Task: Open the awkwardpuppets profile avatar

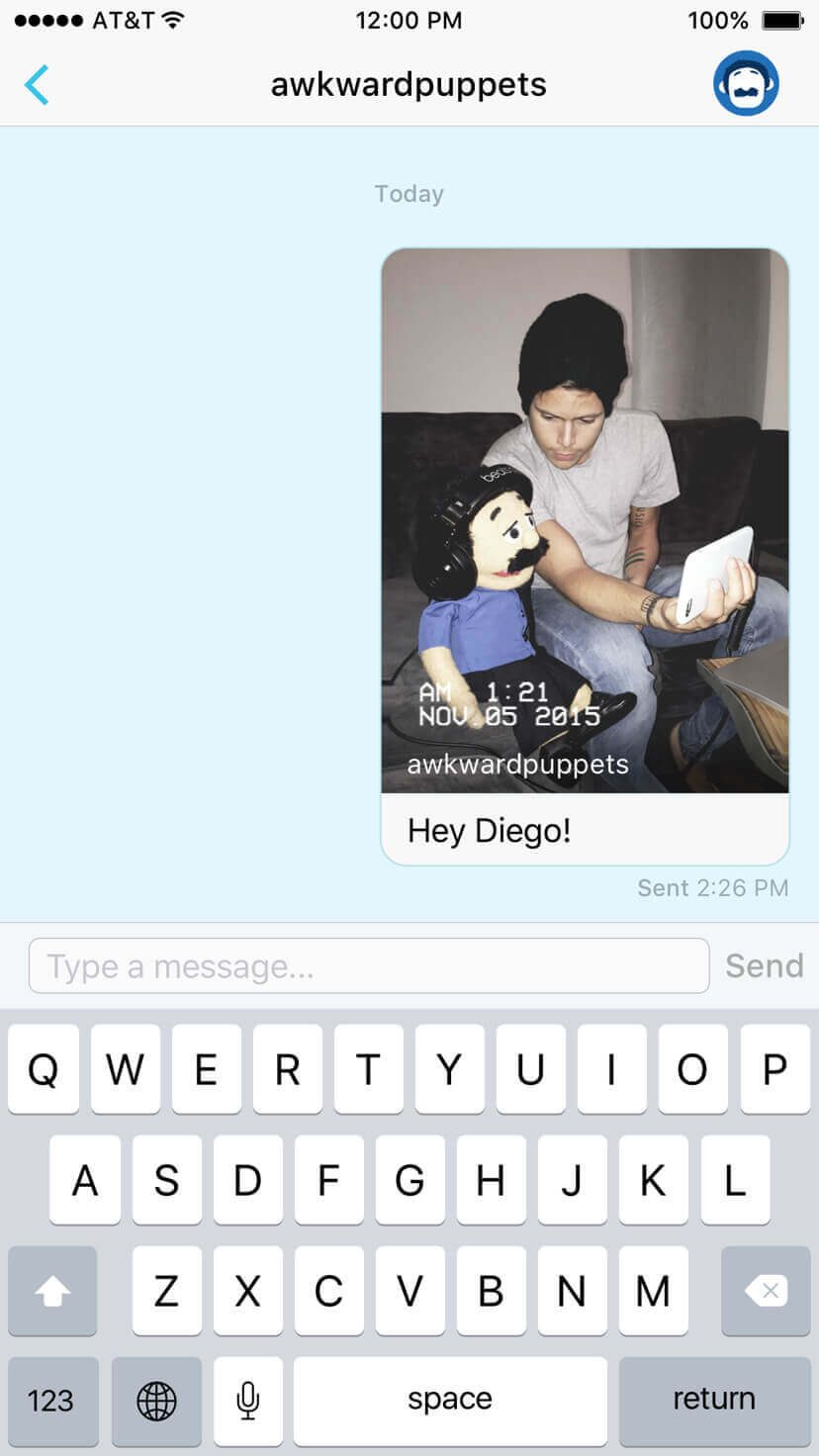Action: 746,84
